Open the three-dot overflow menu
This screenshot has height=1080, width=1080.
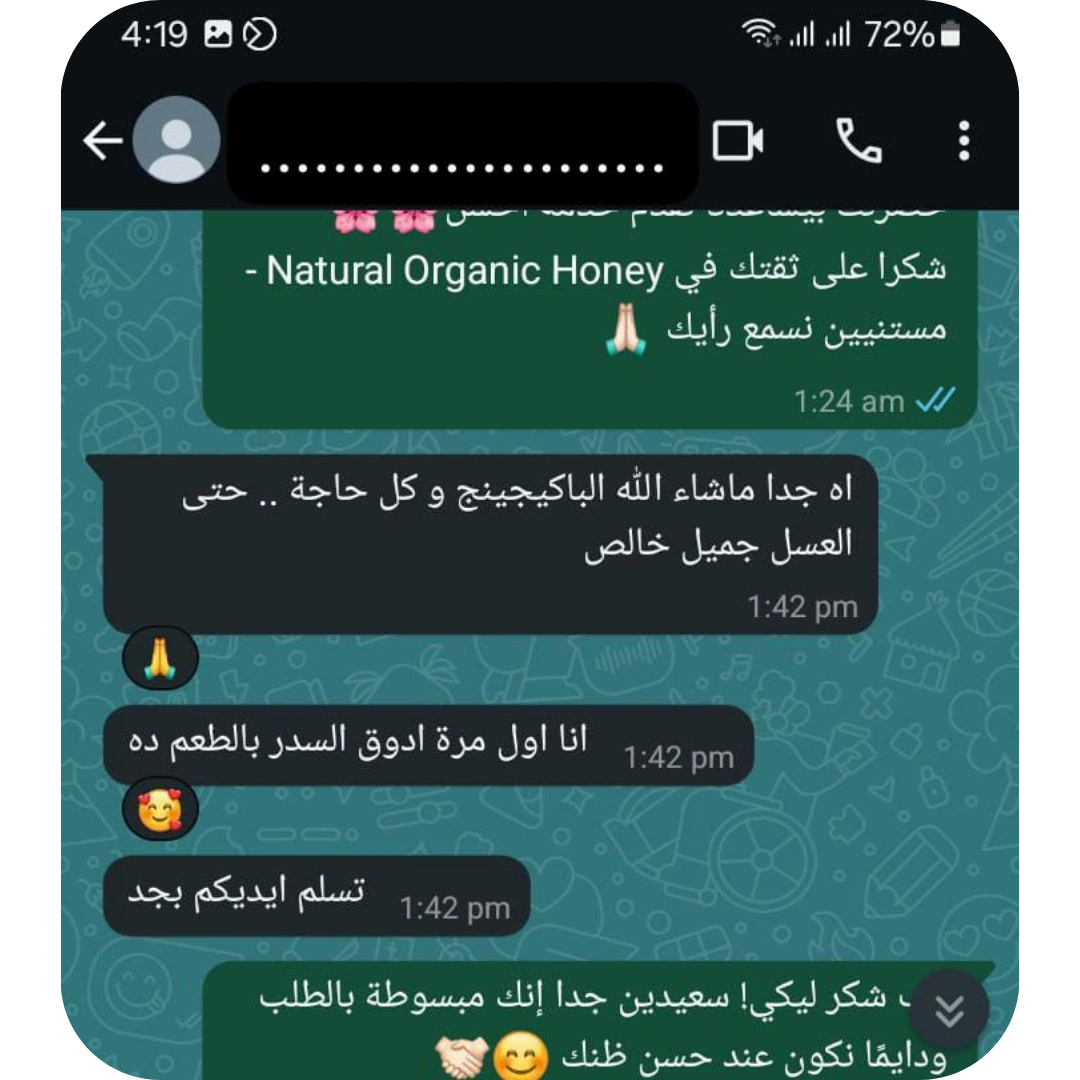pos(963,141)
